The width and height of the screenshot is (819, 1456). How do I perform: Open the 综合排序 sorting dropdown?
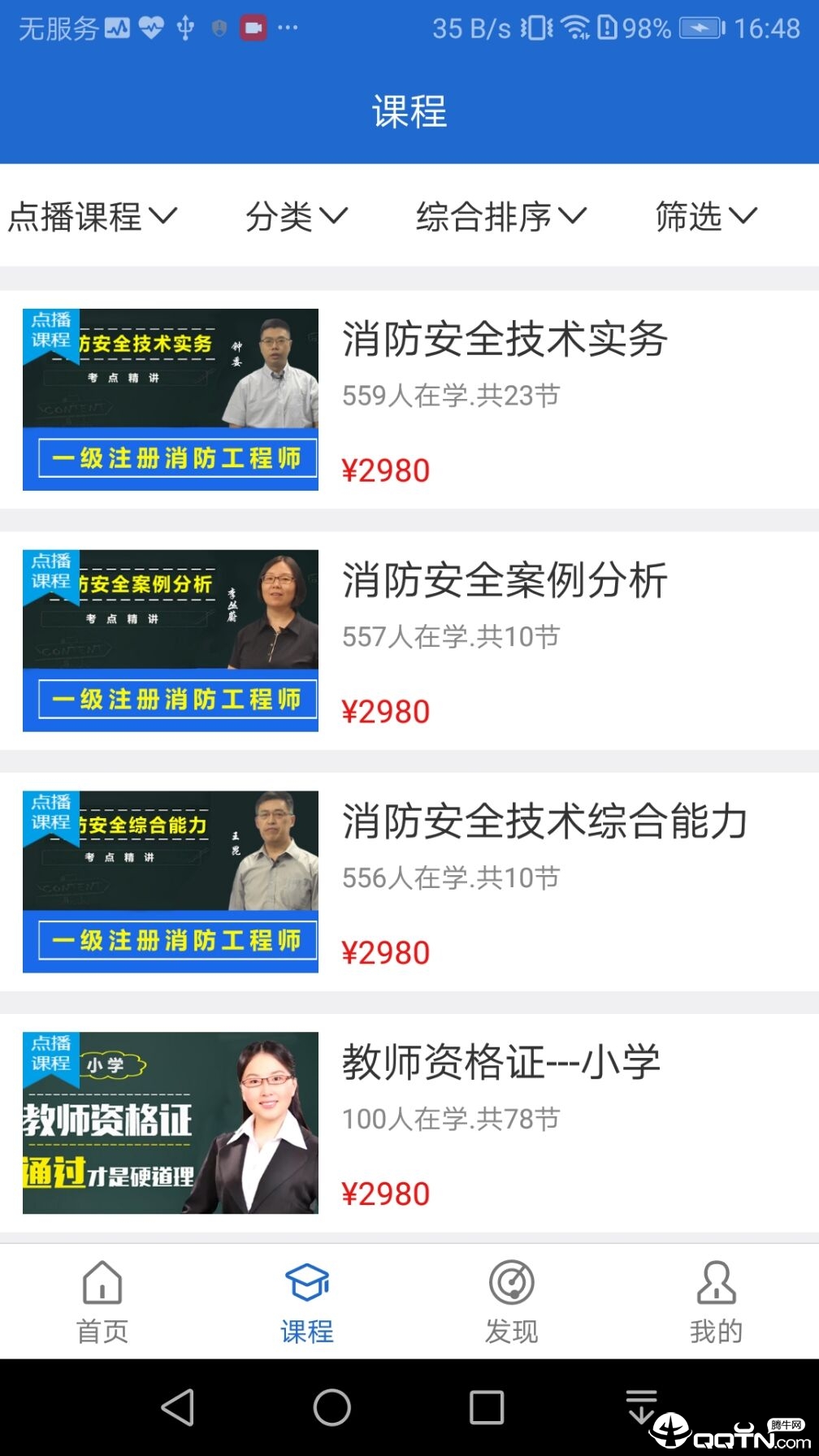501,216
